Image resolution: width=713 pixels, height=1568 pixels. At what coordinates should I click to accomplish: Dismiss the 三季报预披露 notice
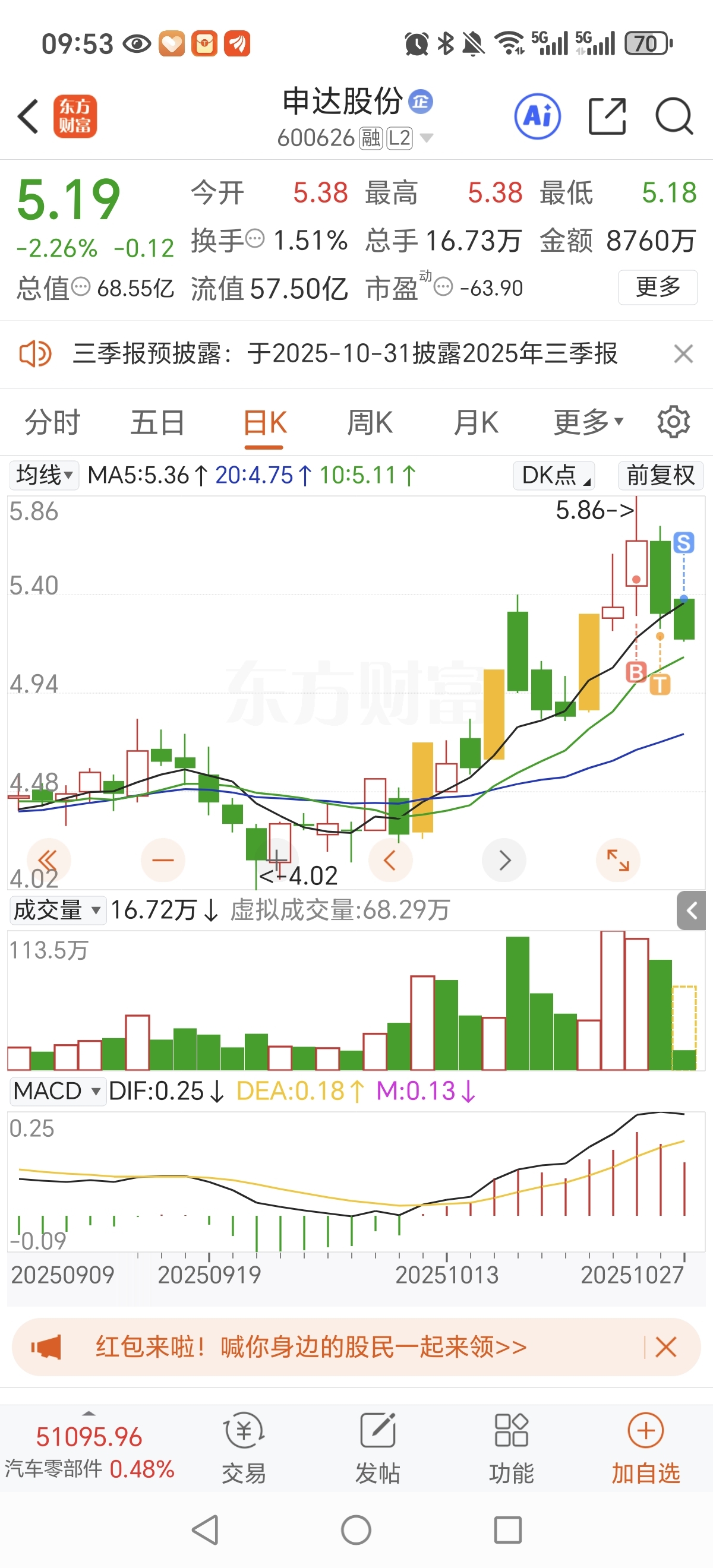click(683, 353)
